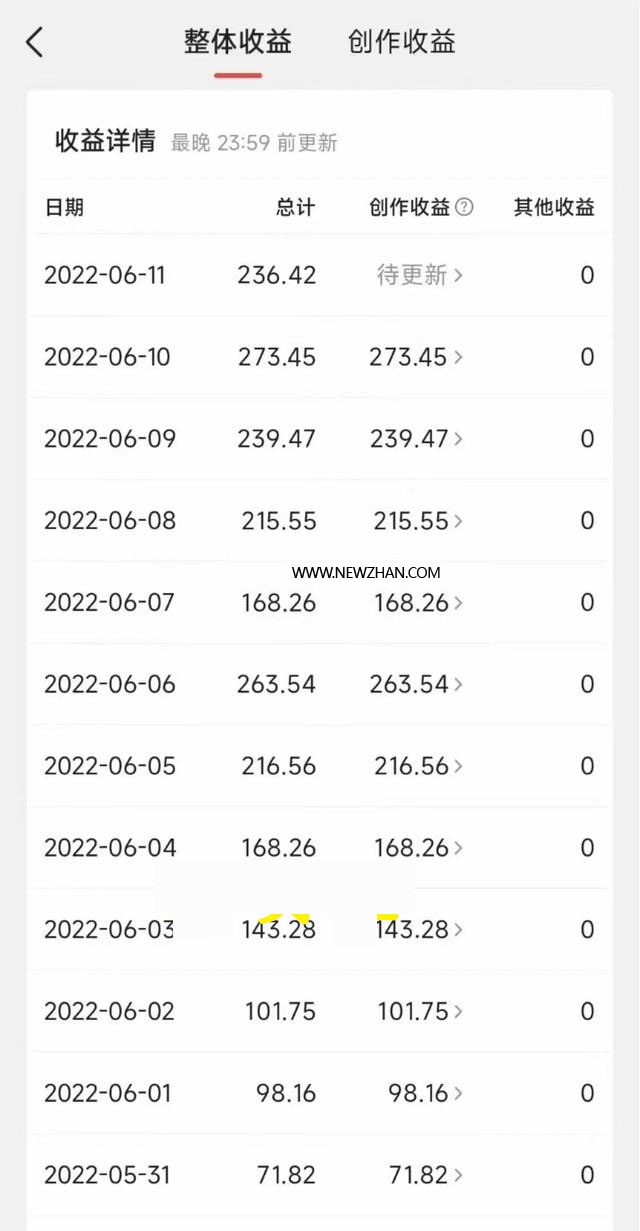640x1231 pixels.
Task: Go back with the top-left arrow
Action: pyautogui.click(x=35, y=42)
